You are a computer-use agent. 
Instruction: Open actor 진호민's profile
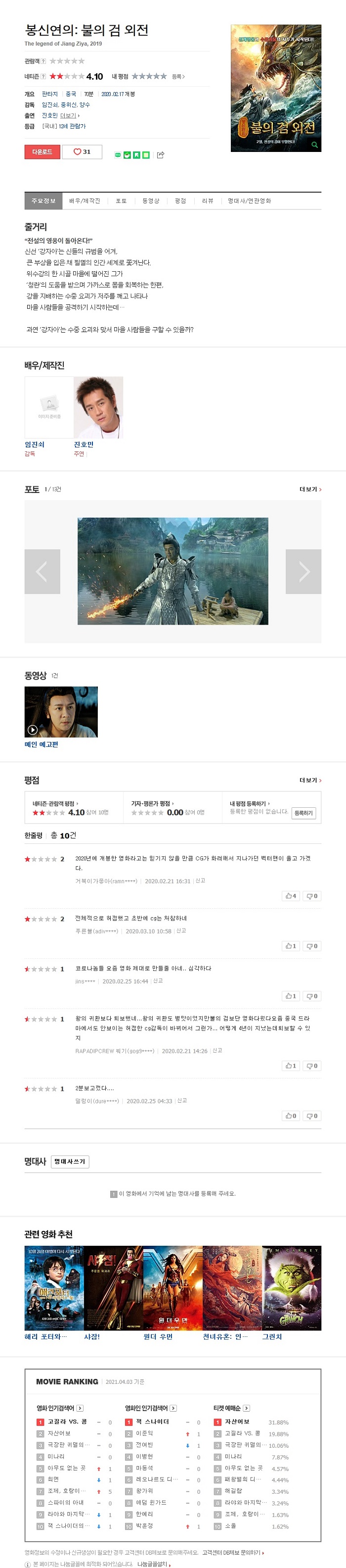coord(84,444)
